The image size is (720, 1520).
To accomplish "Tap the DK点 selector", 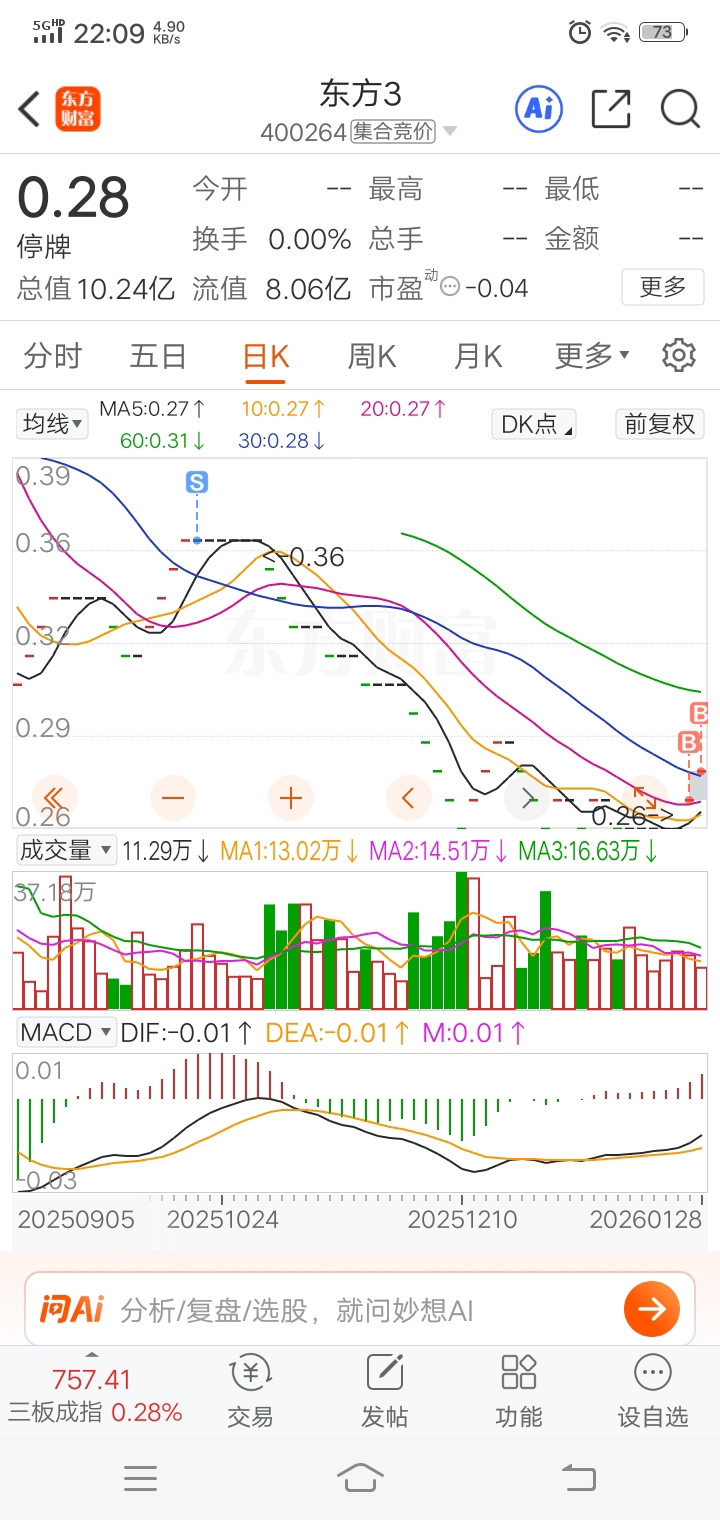I will (x=535, y=424).
